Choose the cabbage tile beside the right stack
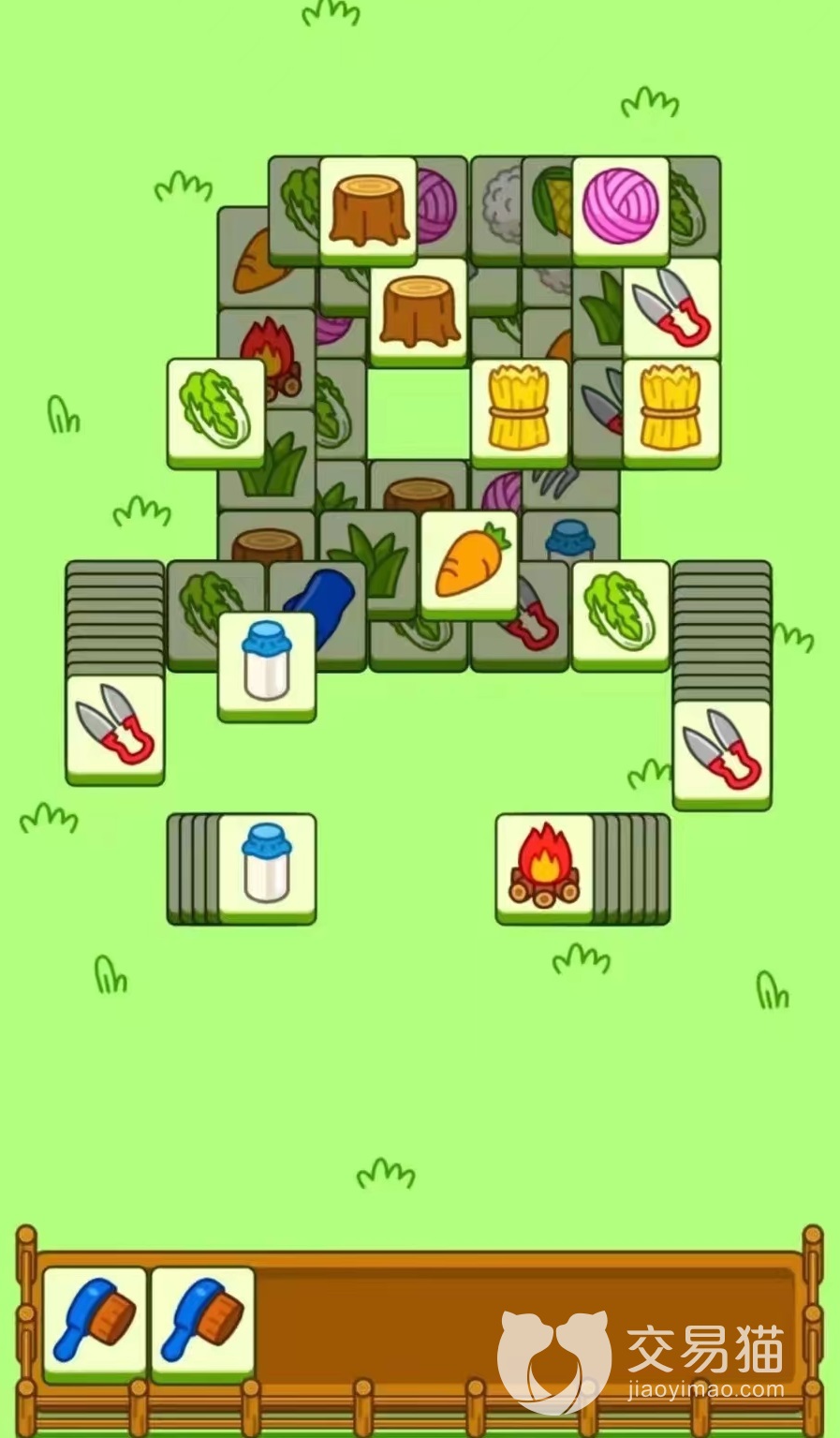 tap(620, 612)
